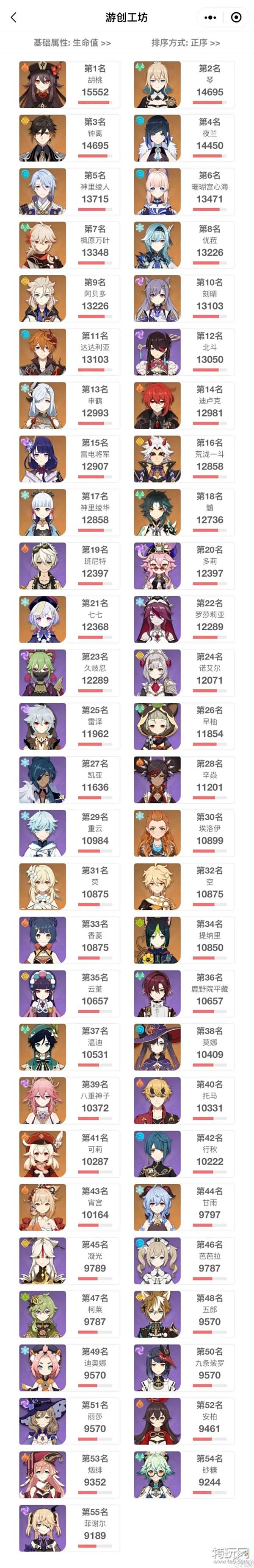The image size is (254, 1568).
Task: Change the 基础属性 生命值 filter
Action: click(72, 43)
